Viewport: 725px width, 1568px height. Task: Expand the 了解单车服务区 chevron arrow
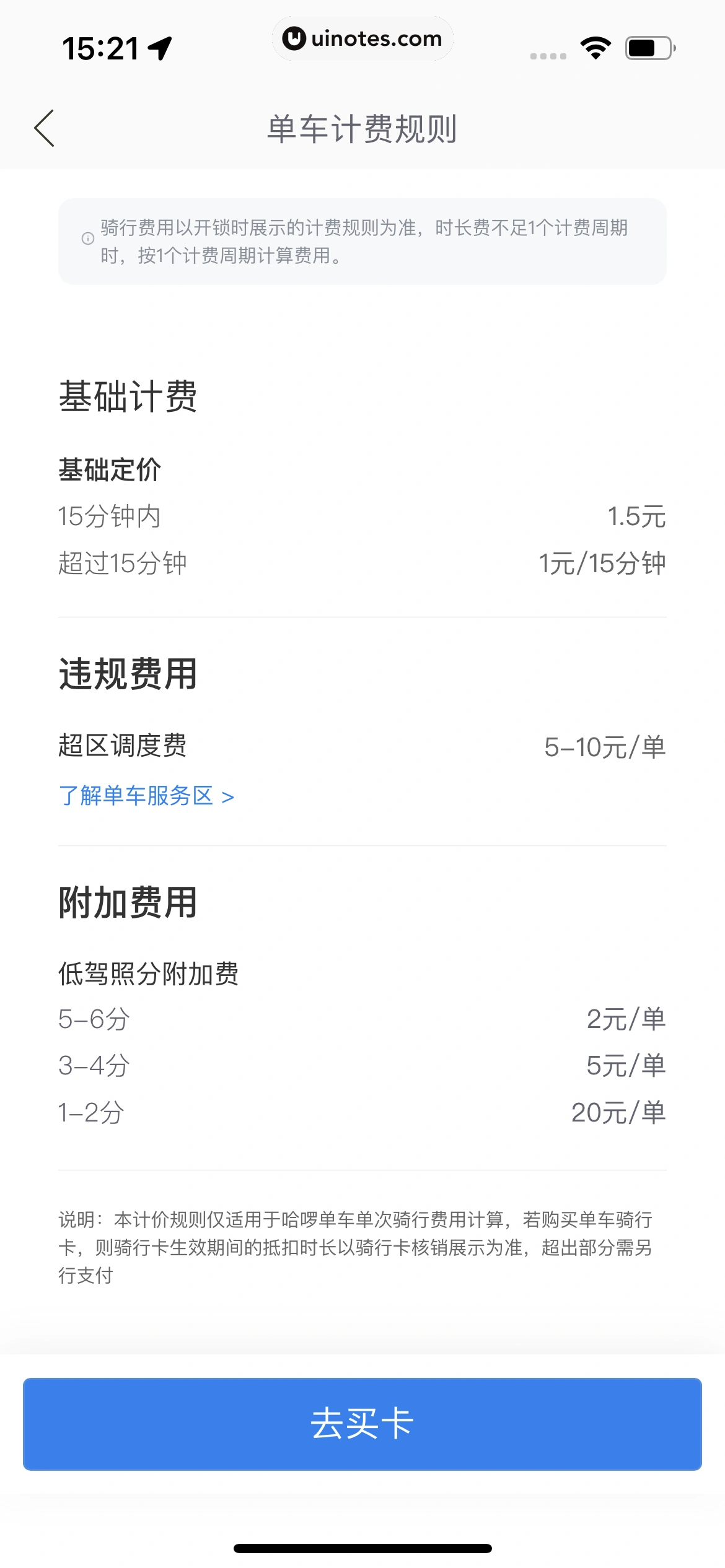click(x=227, y=797)
